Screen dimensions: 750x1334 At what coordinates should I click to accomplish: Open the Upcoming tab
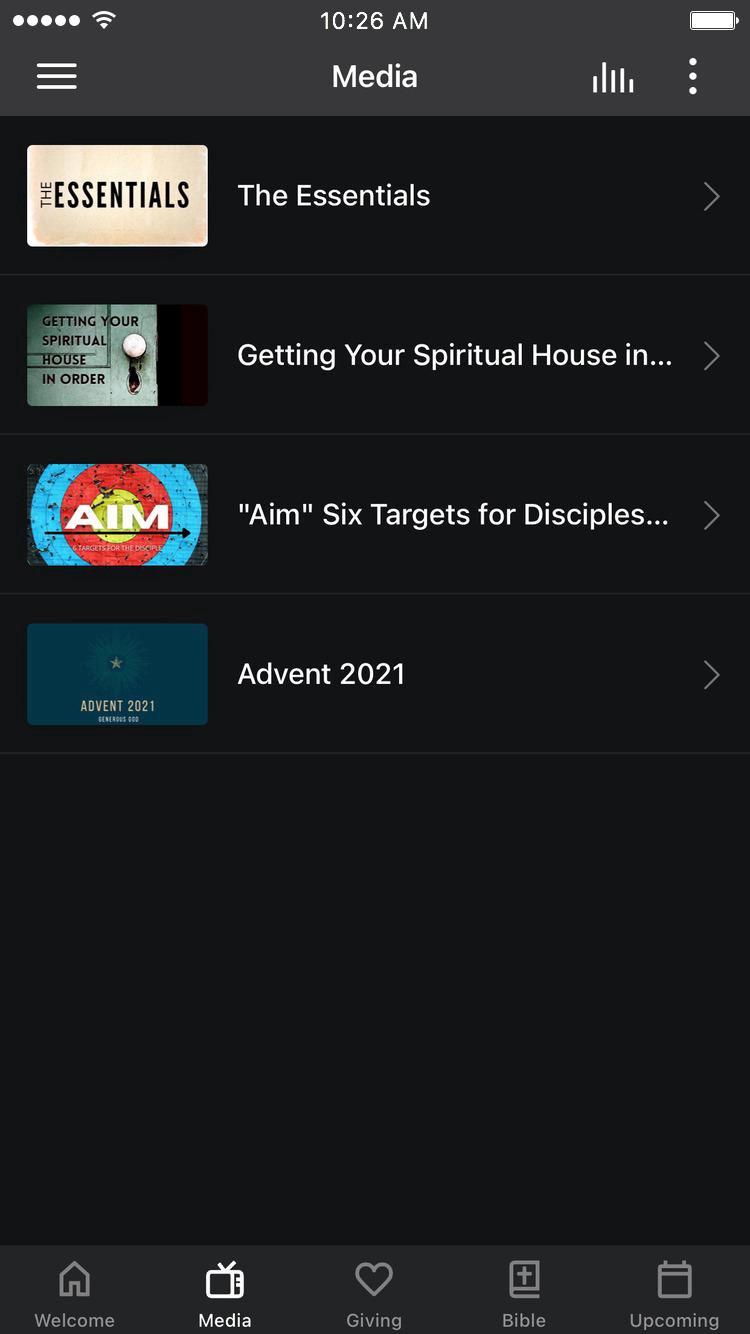coord(674,1293)
